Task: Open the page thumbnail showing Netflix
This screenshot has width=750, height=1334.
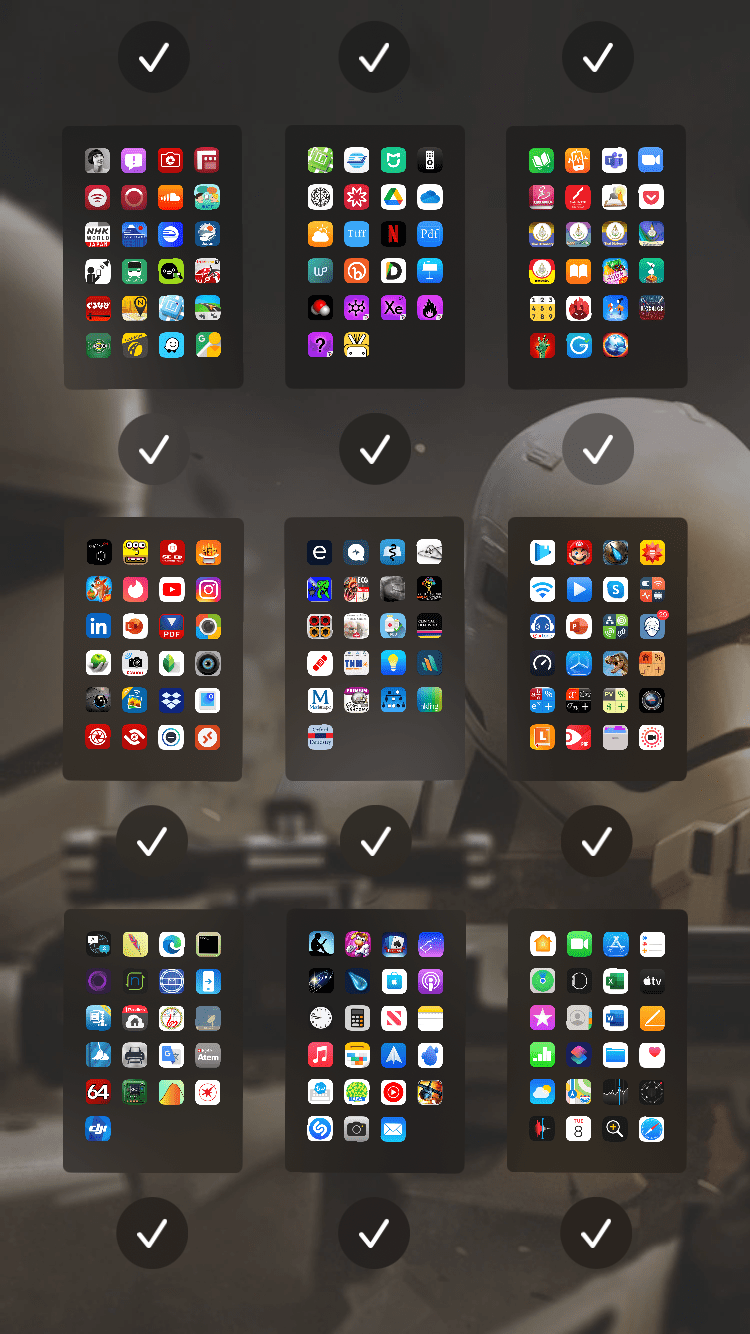Action: [374, 256]
